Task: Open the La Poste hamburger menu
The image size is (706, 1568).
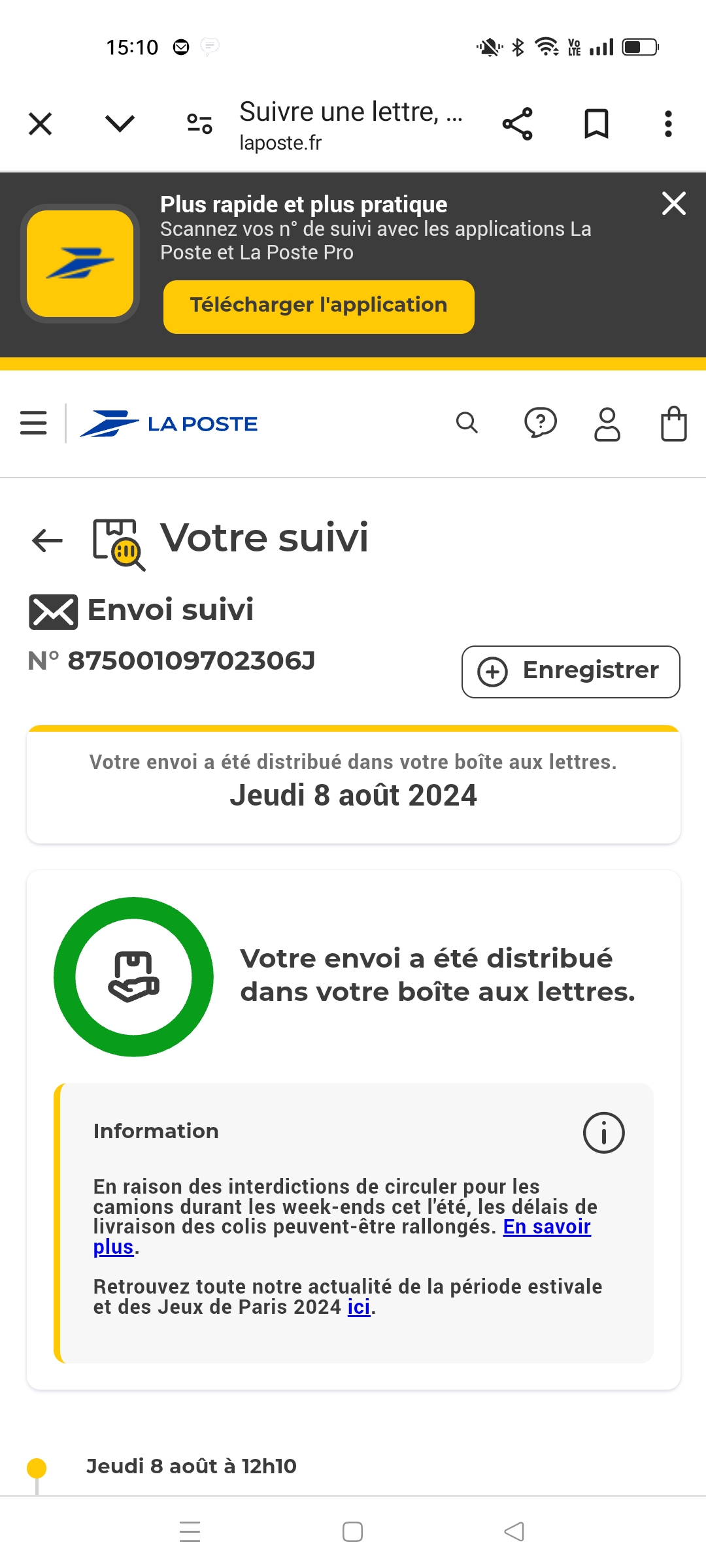Action: pos(33,423)
